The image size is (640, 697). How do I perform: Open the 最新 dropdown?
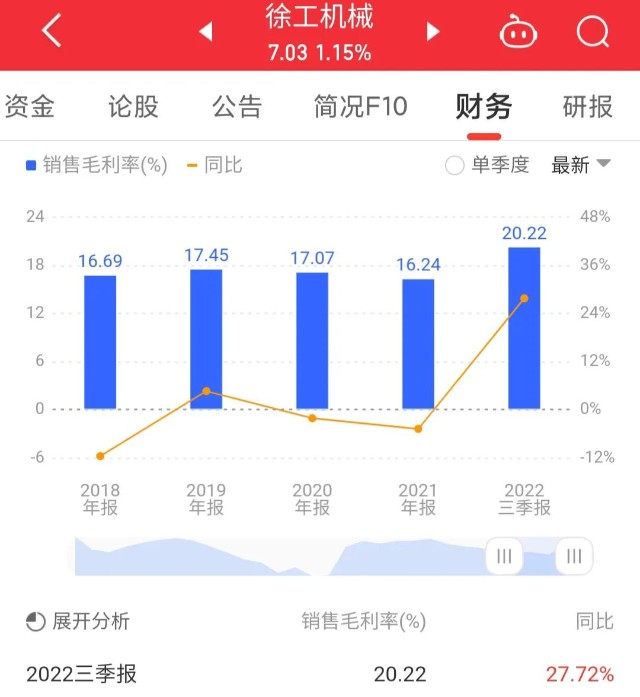(x=580, y=166)
